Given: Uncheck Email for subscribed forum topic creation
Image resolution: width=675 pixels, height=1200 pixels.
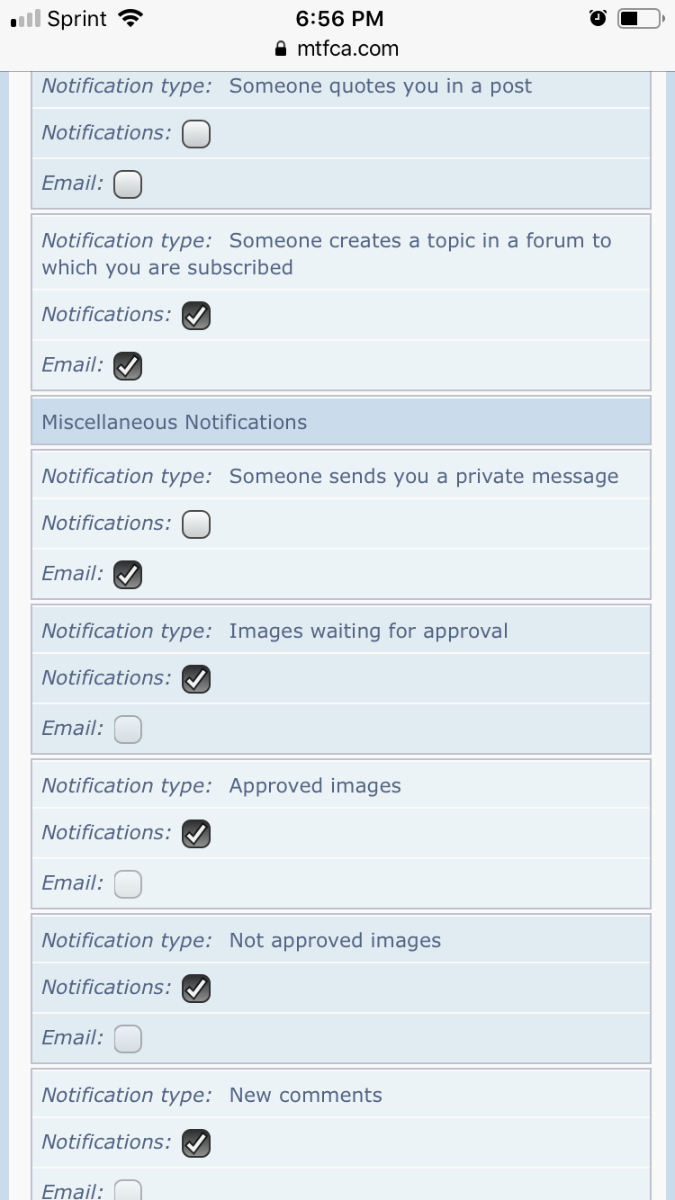Looking at the screenshot, I should click(128, 367).
